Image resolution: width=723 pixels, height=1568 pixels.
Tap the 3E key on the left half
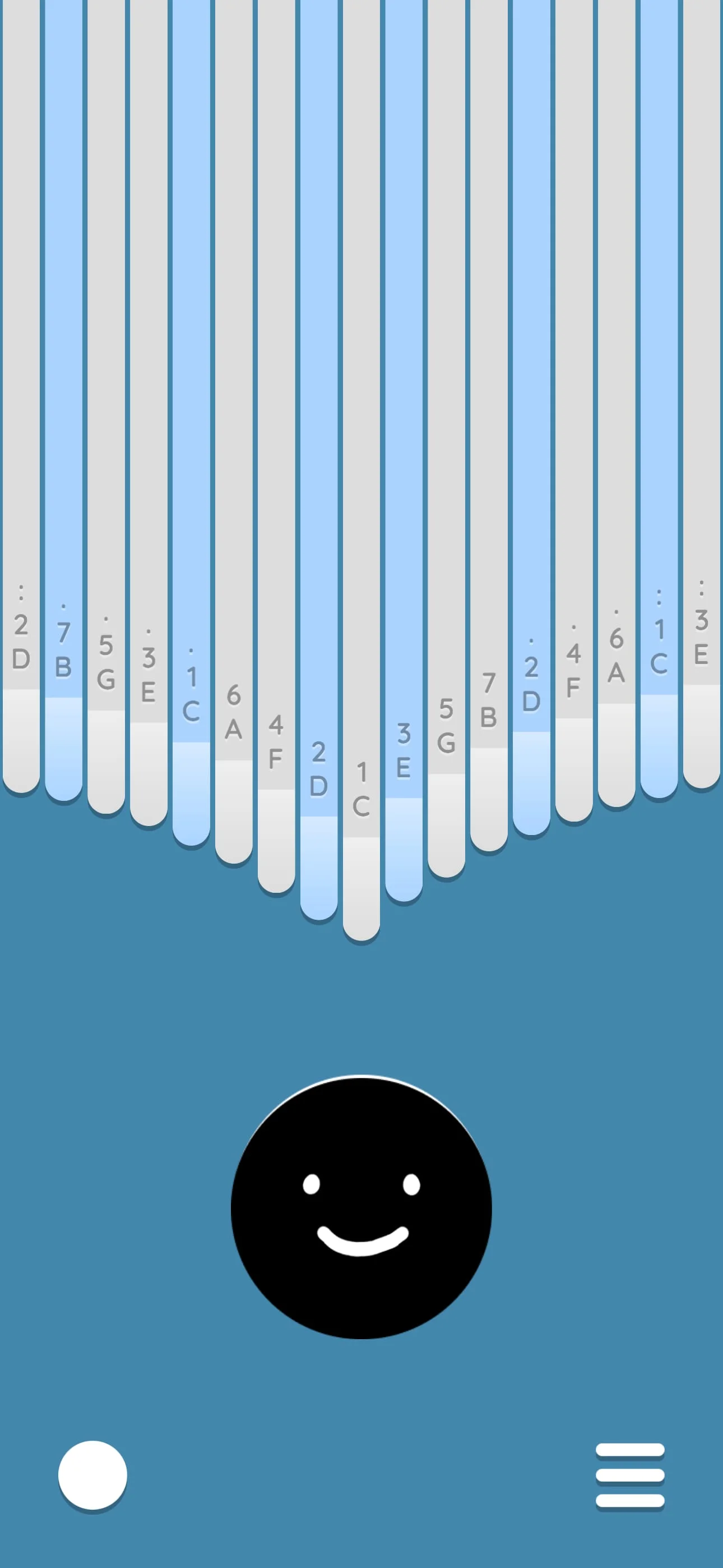[149, 670]
